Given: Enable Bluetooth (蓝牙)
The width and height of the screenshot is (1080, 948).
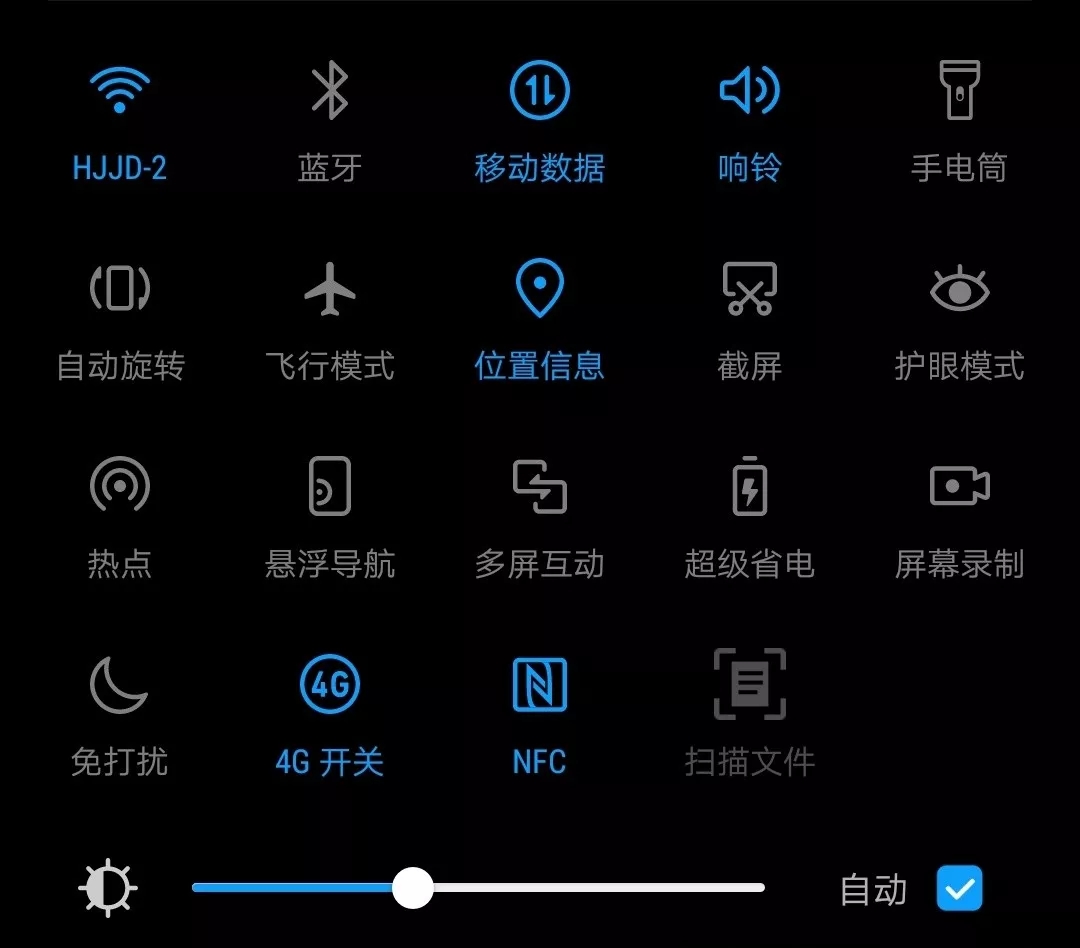Looking at the screenshot, I should [x=330, y=90].
